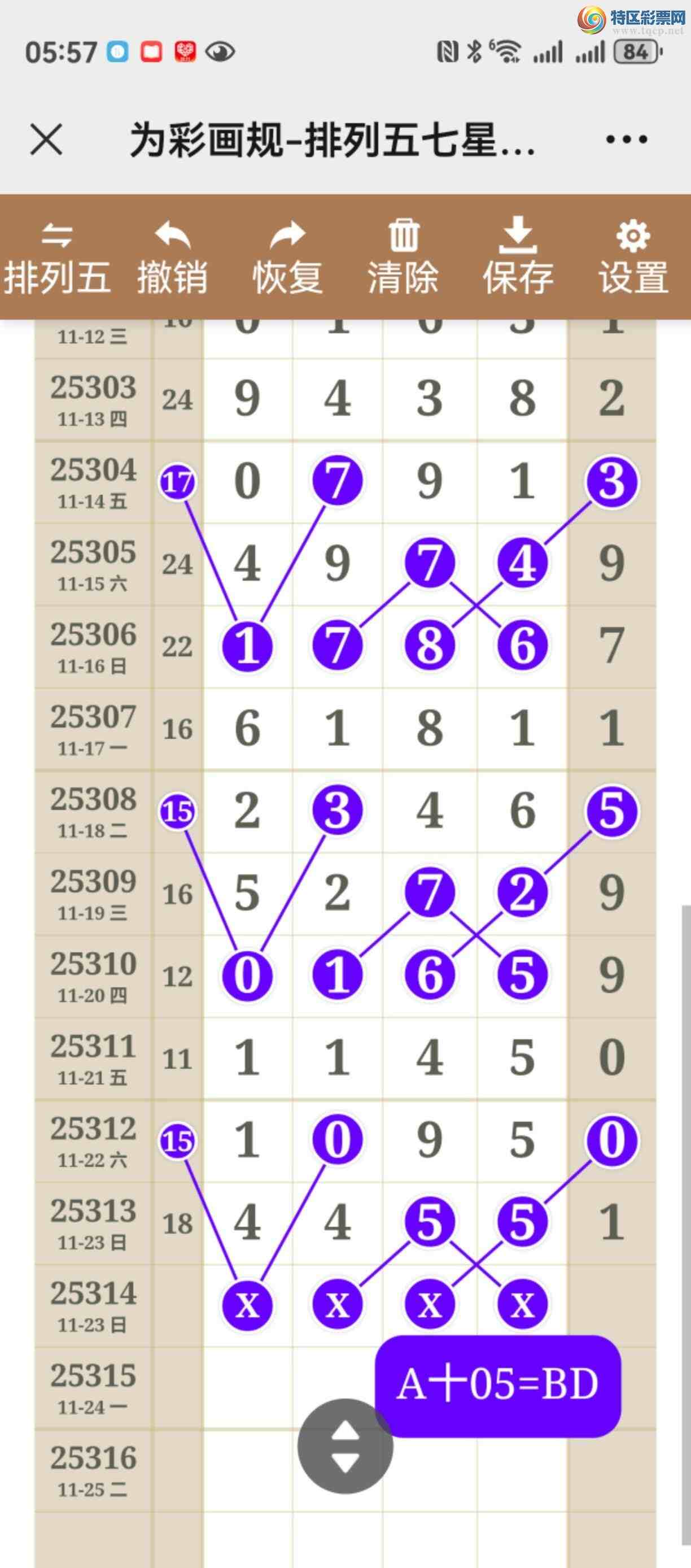Open 设置 settings
Screen dimensions: 691x1568
click(633, 258)
